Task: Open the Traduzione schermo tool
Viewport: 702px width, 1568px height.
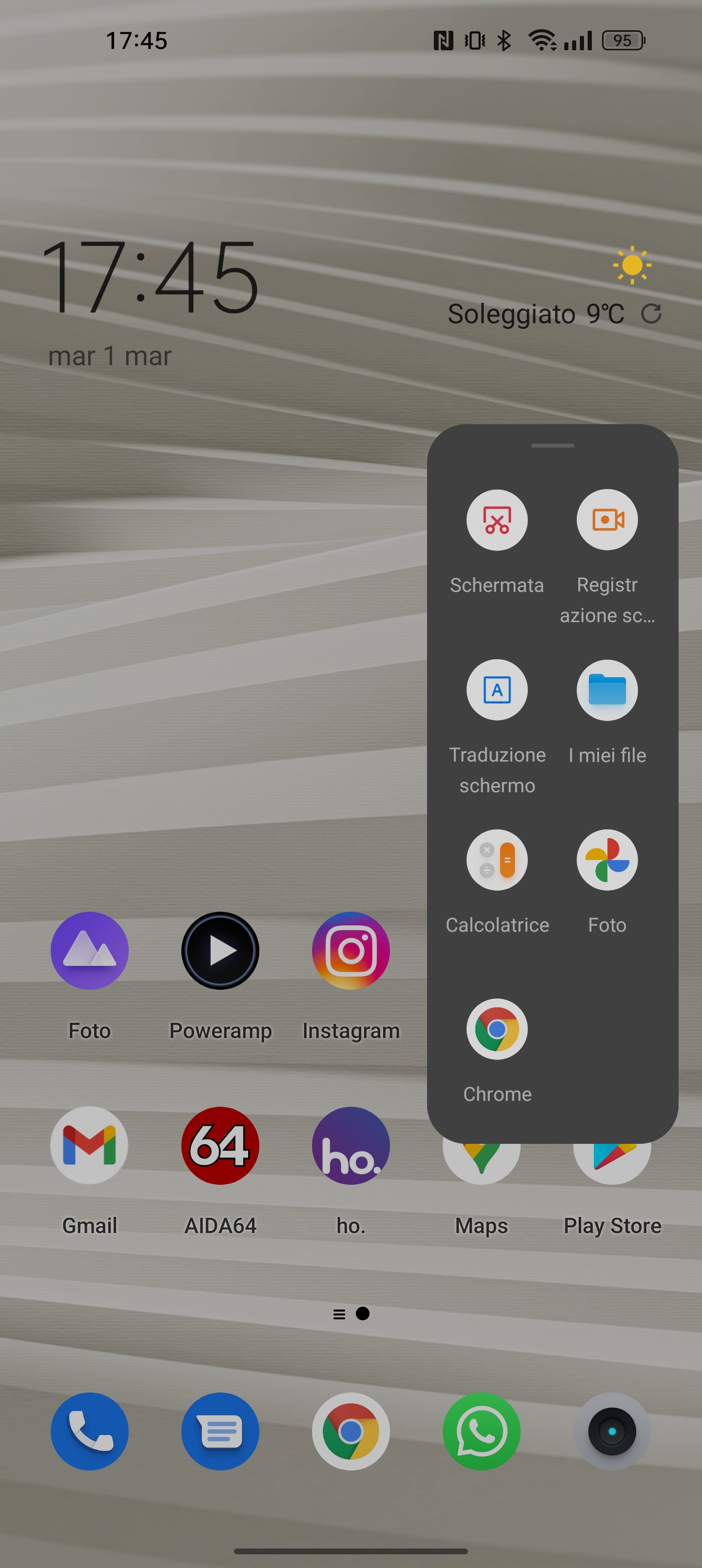Action: [497, 690]
